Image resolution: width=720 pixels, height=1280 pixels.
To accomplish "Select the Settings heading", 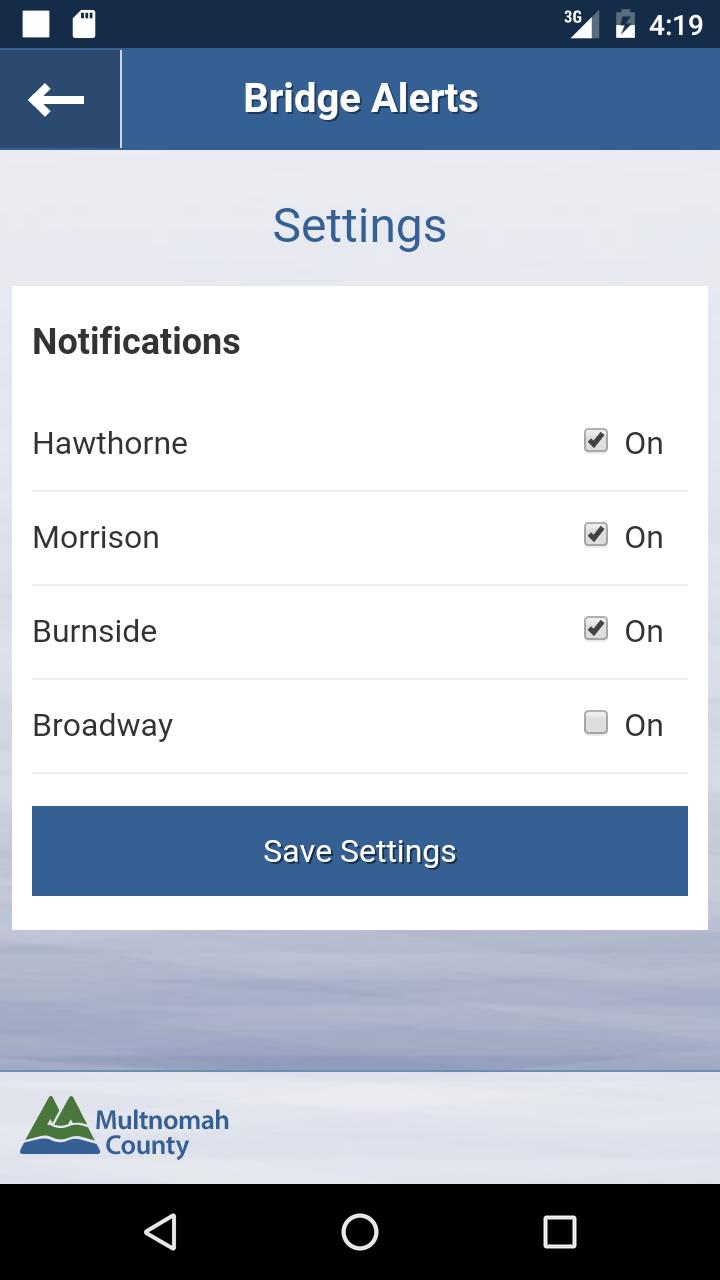I will click(x=359, y=226).
